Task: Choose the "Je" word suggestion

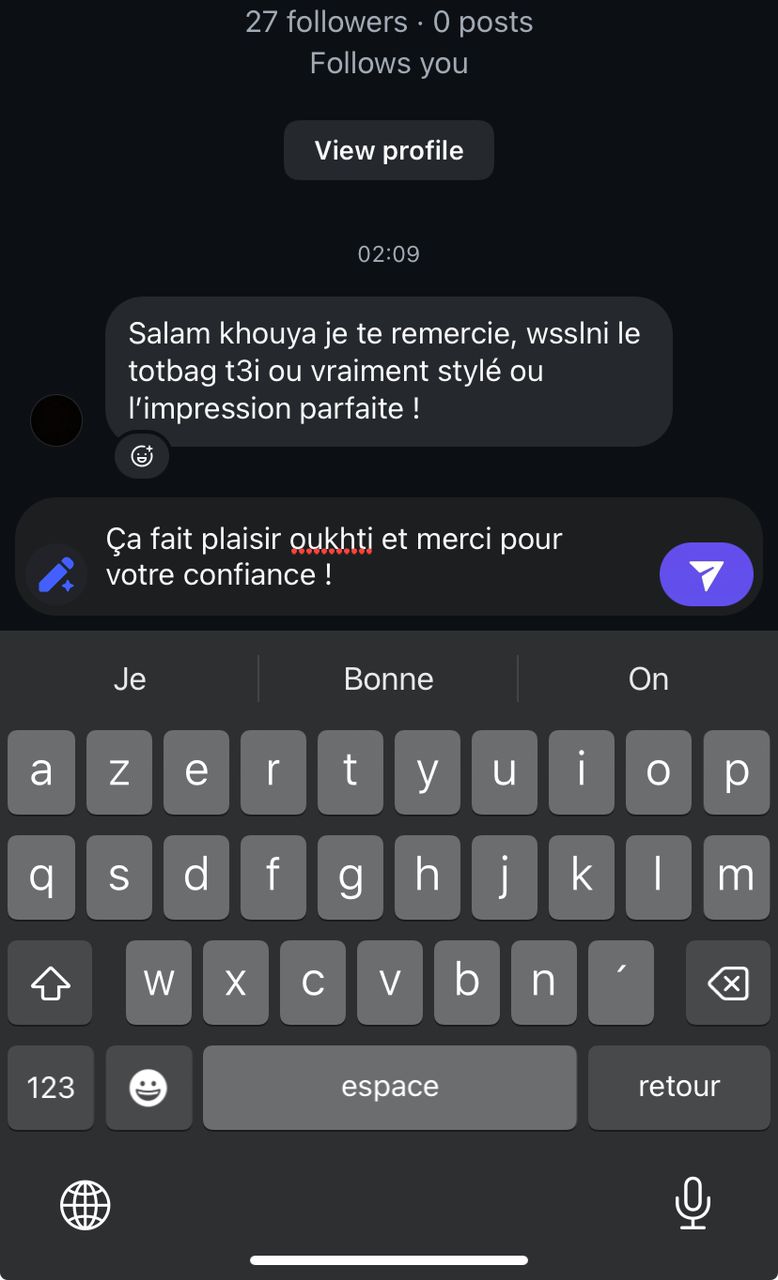Action: point(130,679)
